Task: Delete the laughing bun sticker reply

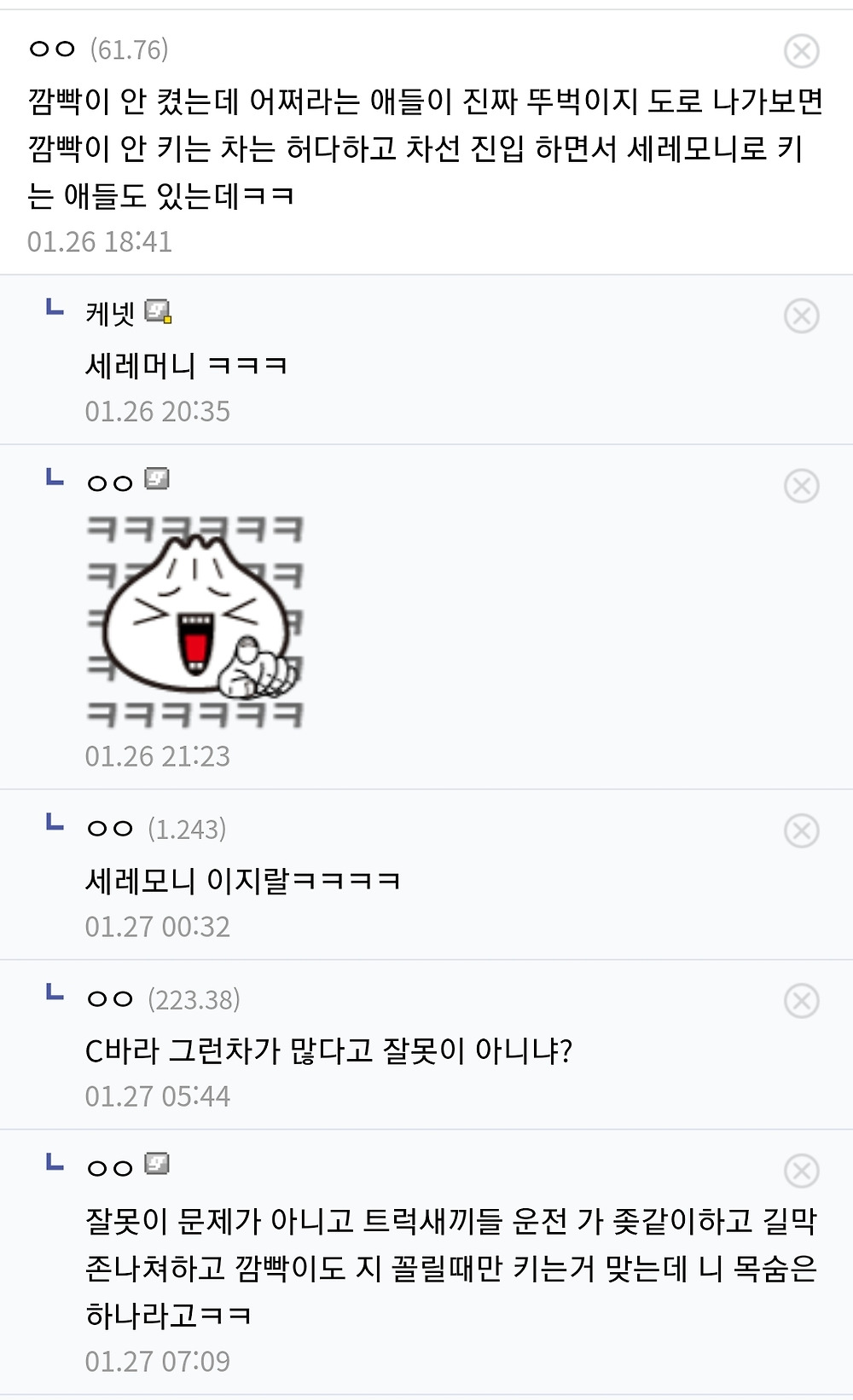Action: pos(801,486)
